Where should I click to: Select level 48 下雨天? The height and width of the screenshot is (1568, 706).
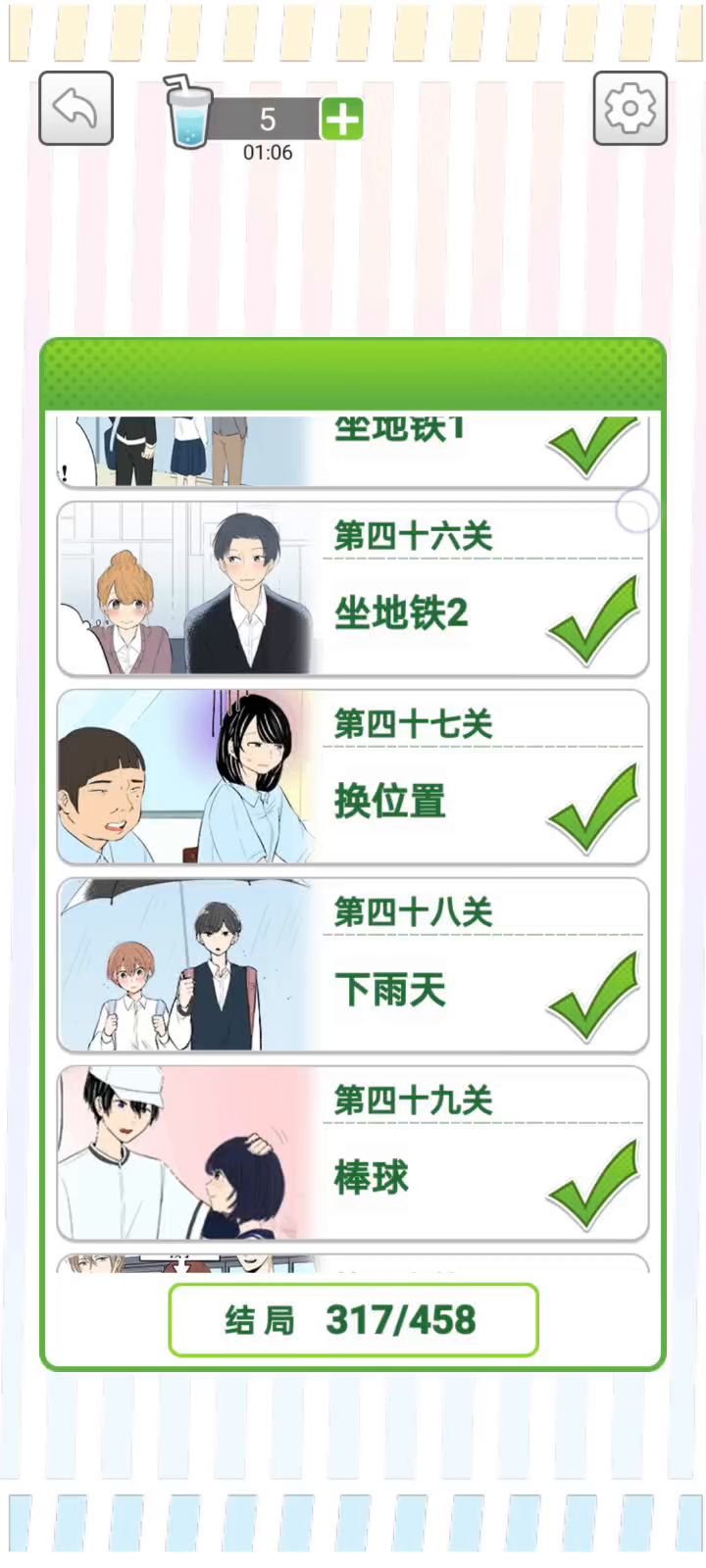coord(353,965)
